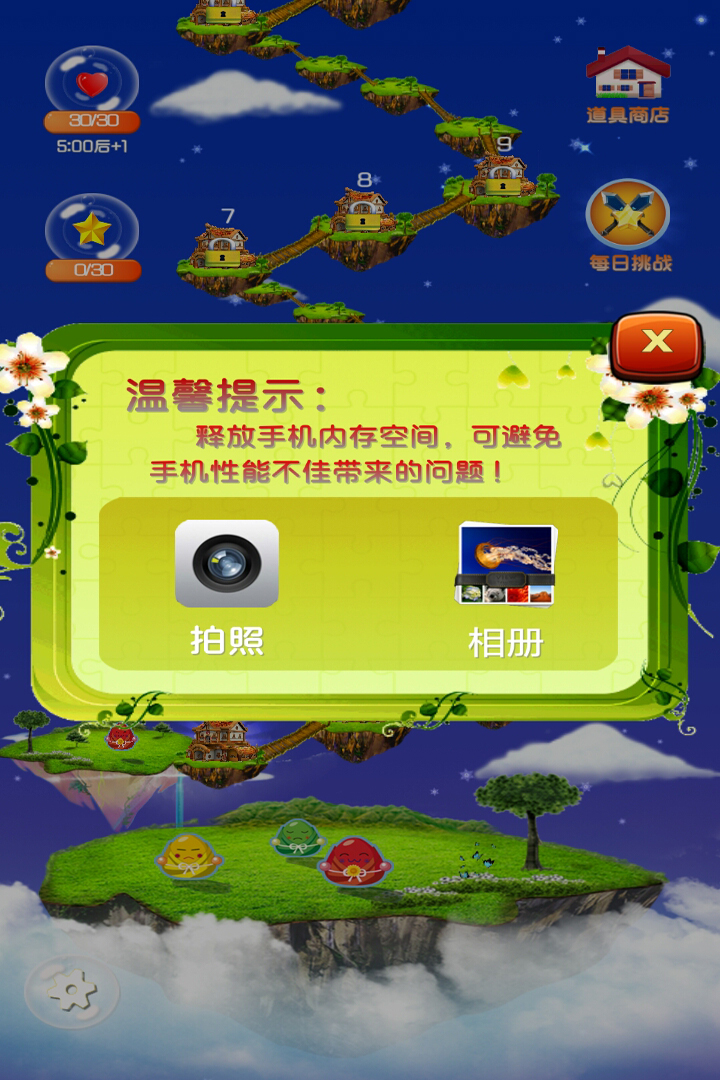Select level 8 house
This screenshot has height=1080, width=720.
click(x=361, y=212)
